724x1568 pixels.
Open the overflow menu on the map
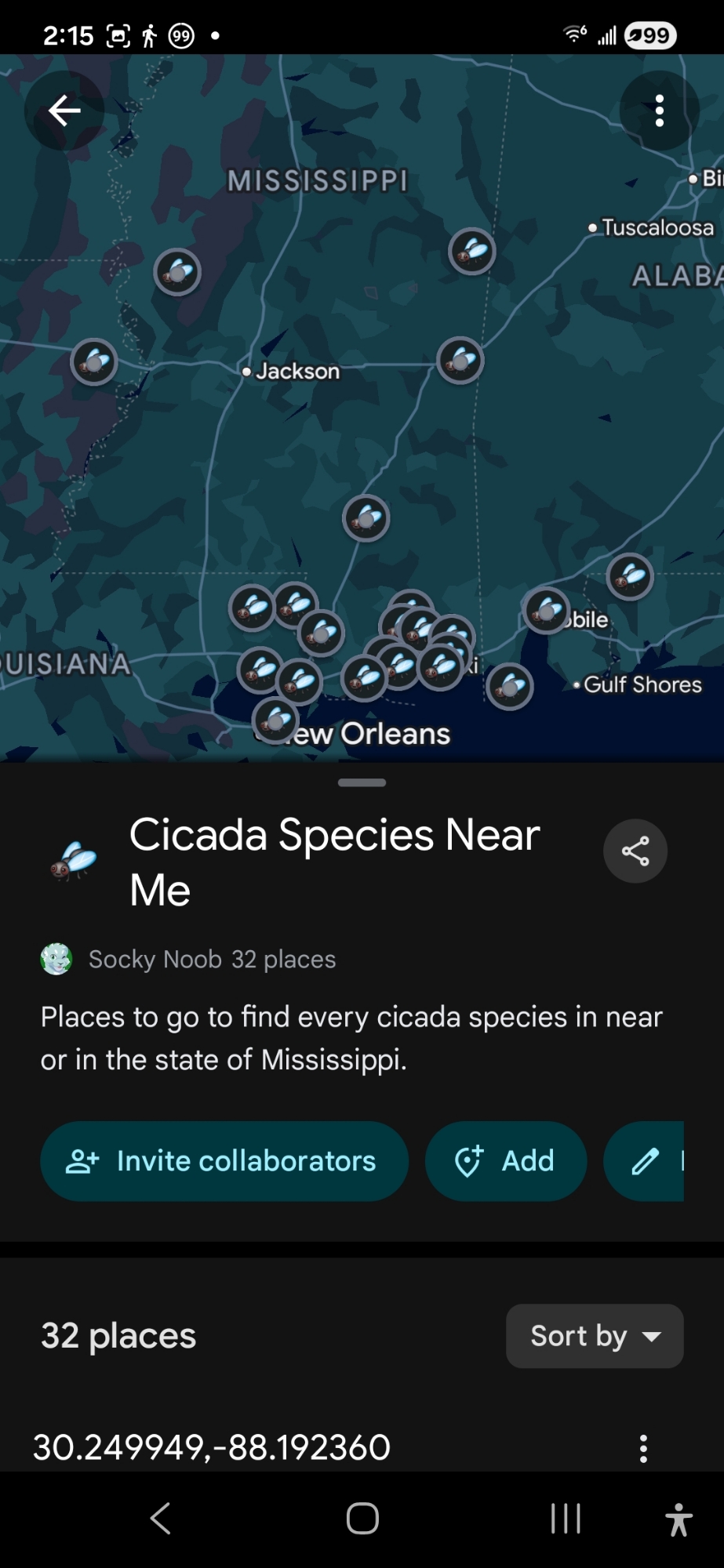(x=659, y=111)
